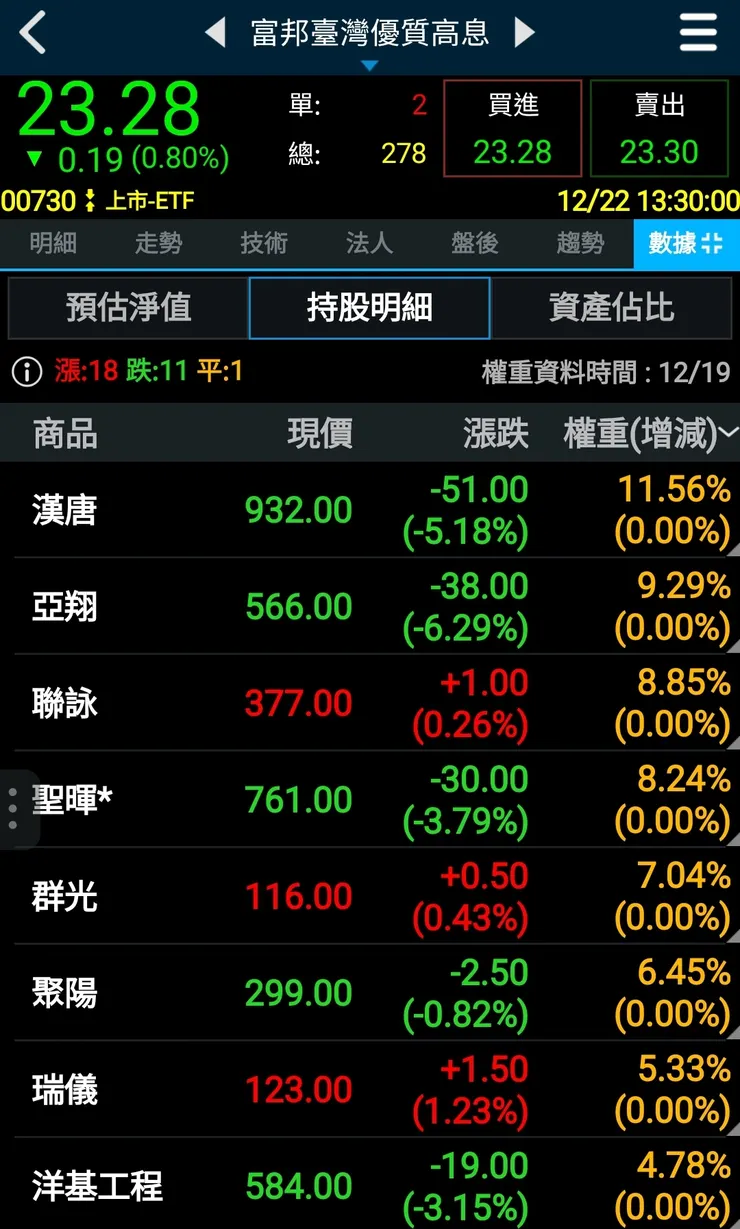
Task: Tap the previous ETF arrow left of 富邦臺灣優質高息
Action: tap(216, 32)
